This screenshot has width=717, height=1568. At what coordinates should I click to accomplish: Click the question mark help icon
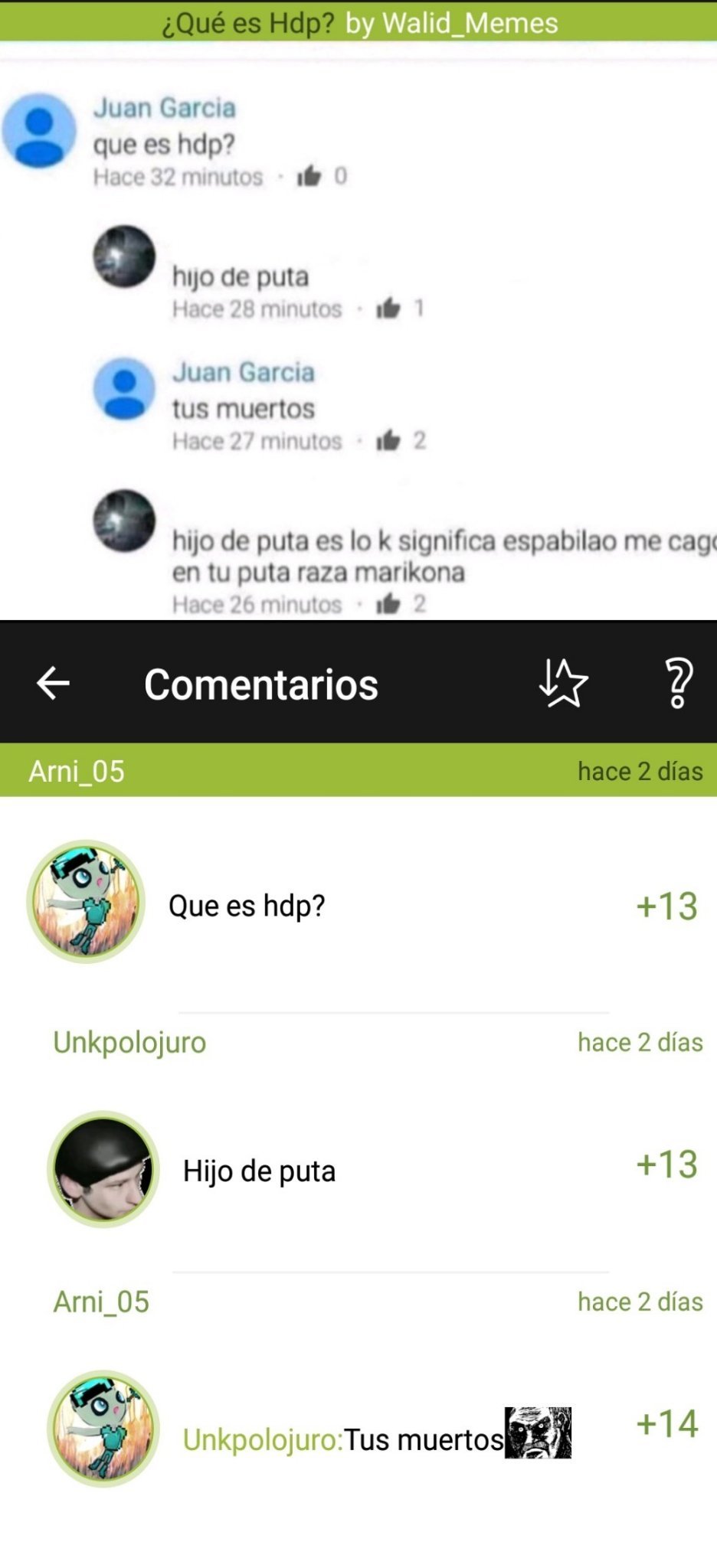pyautogui.click(x=677, y=684)
